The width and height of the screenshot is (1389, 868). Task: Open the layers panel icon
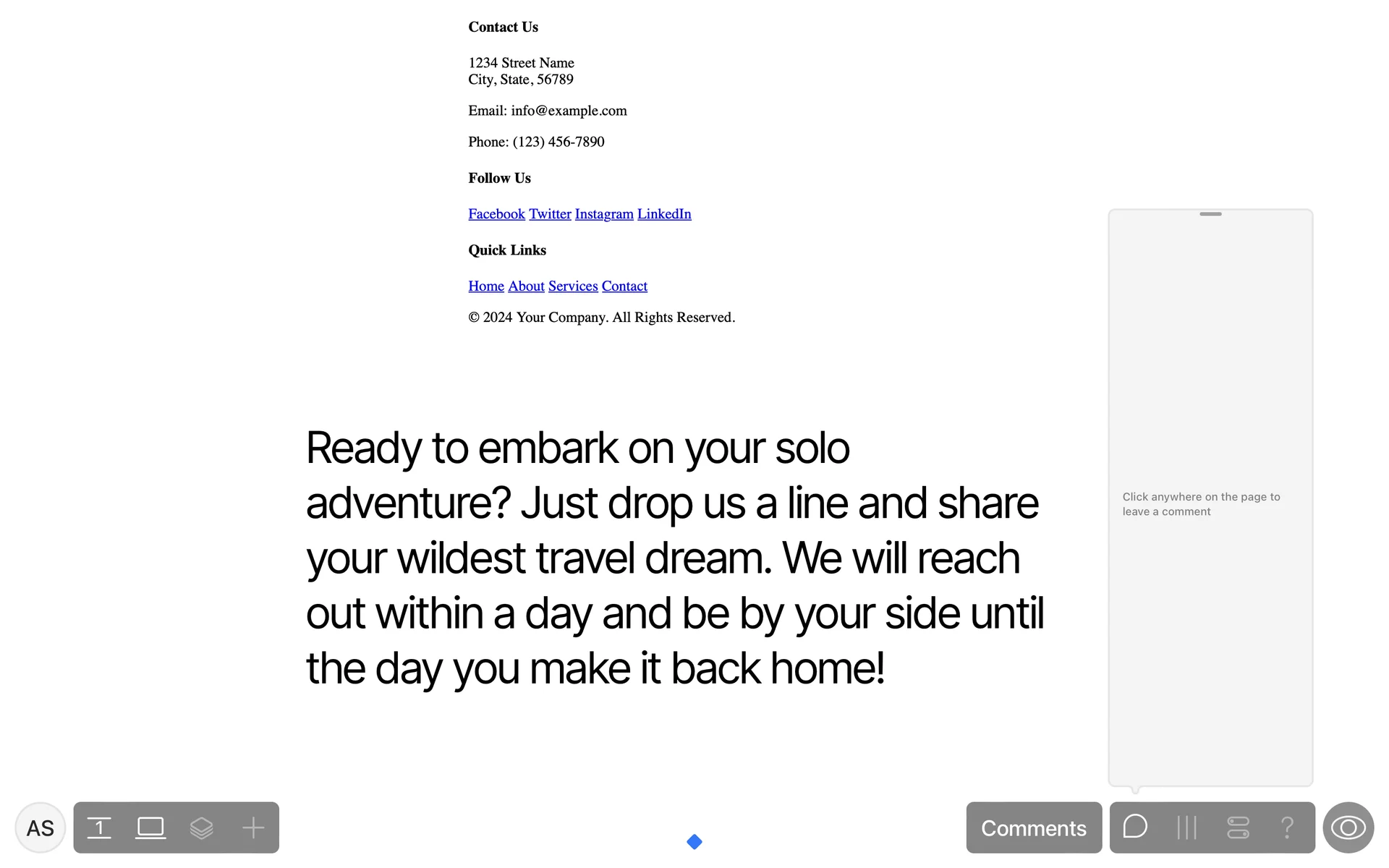(x=201, y=827)
